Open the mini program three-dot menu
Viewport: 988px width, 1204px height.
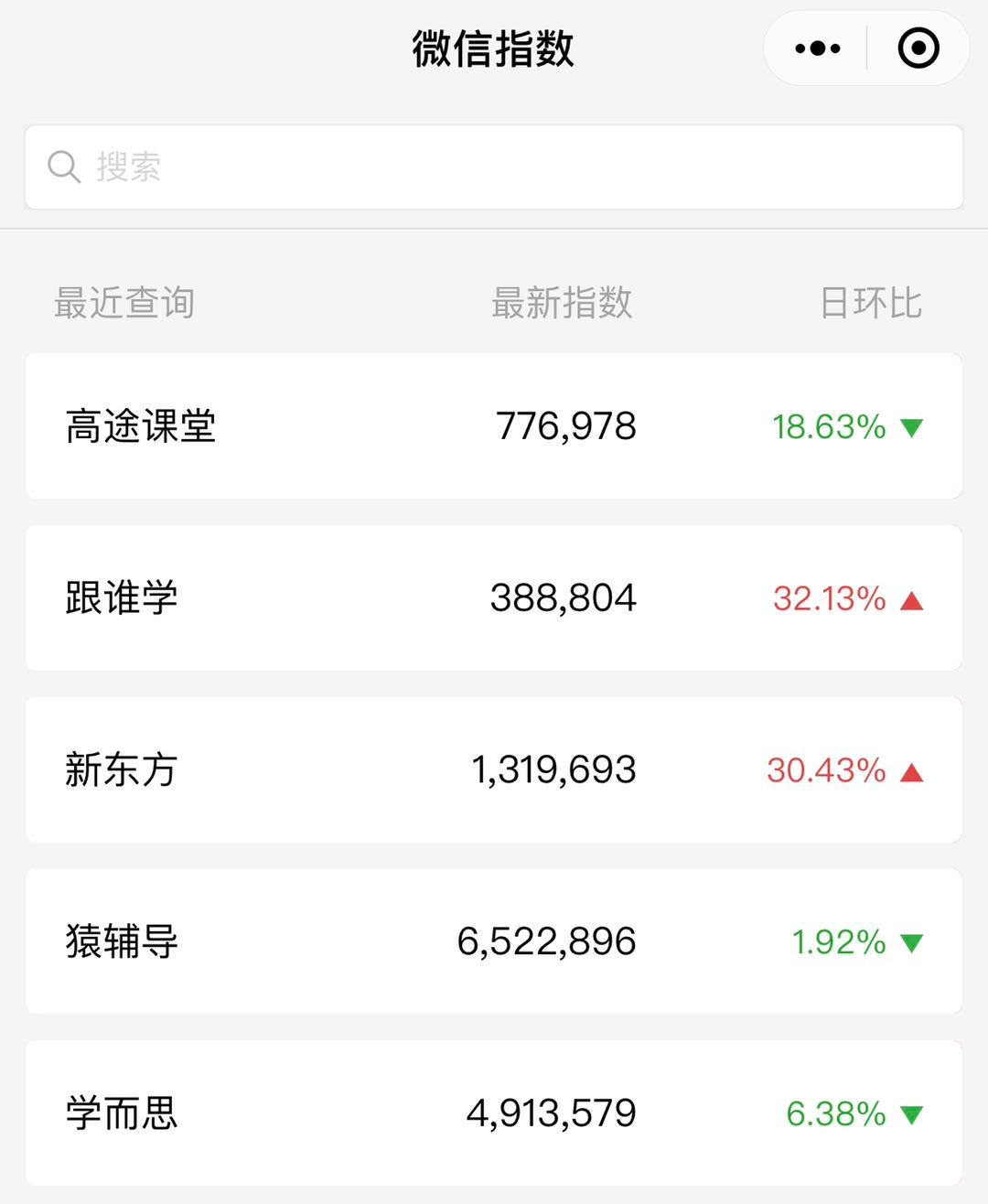click(817, 48)
